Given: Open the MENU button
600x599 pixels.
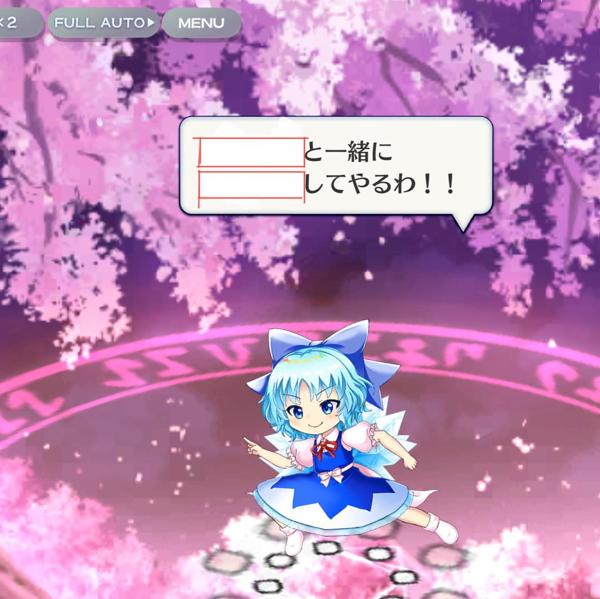Looking at the screenshot, I should click(201, 22).
